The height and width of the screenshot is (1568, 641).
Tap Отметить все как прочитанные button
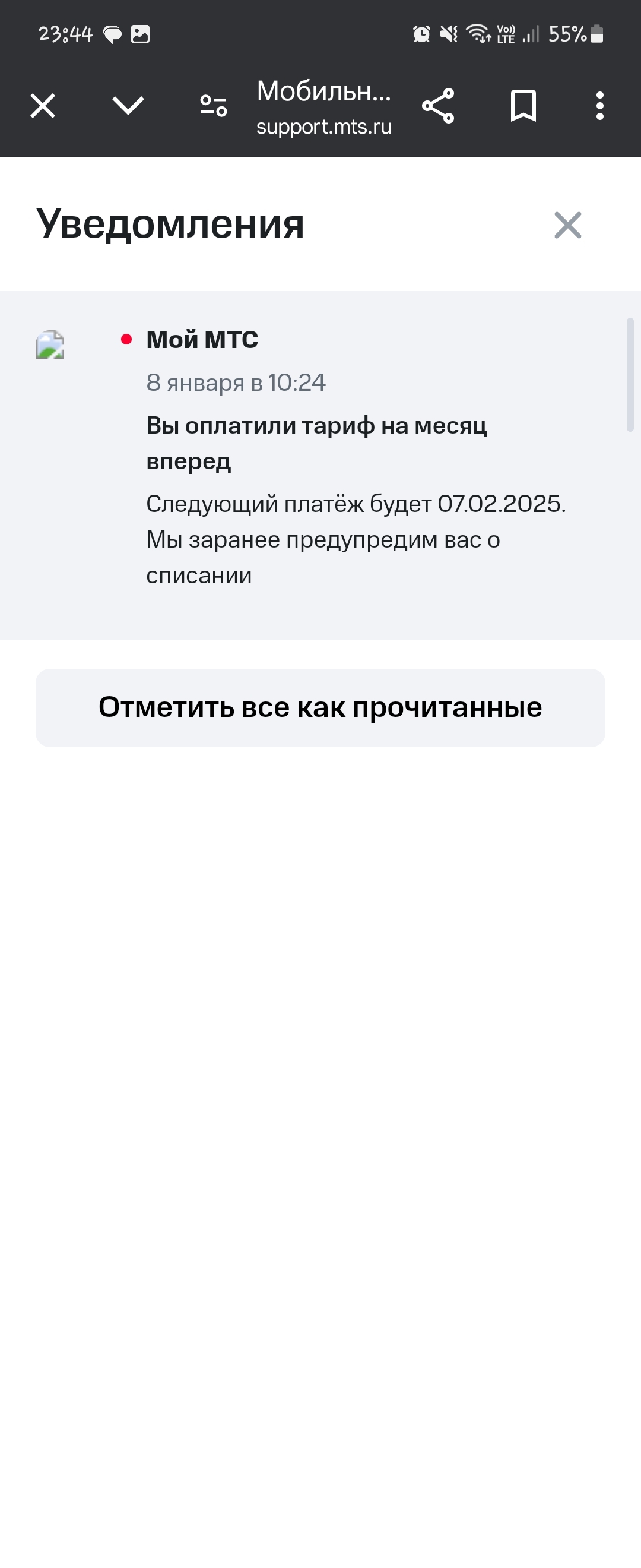coord(320,707)
